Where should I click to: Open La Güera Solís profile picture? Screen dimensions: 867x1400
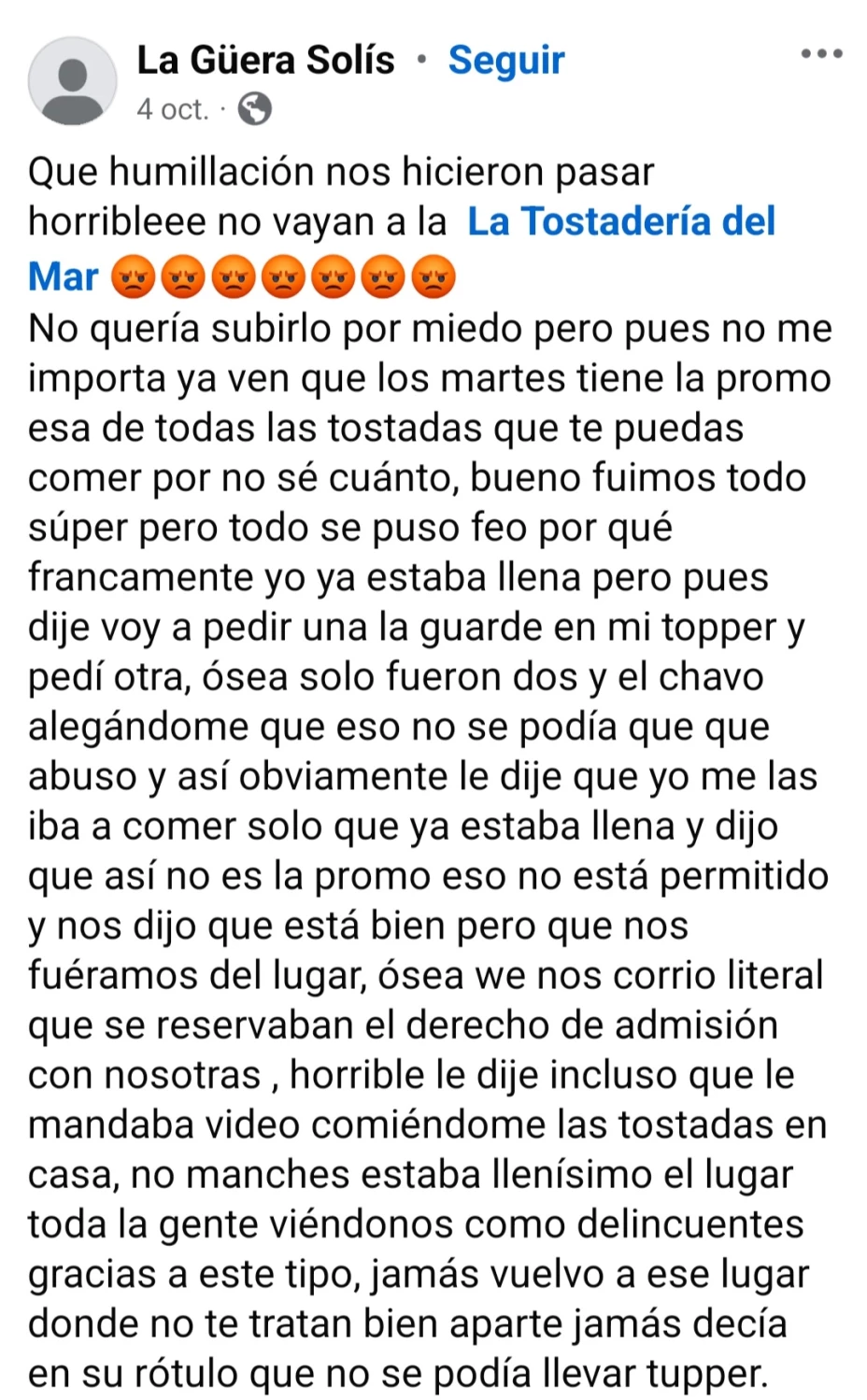(x=72, y=82)
